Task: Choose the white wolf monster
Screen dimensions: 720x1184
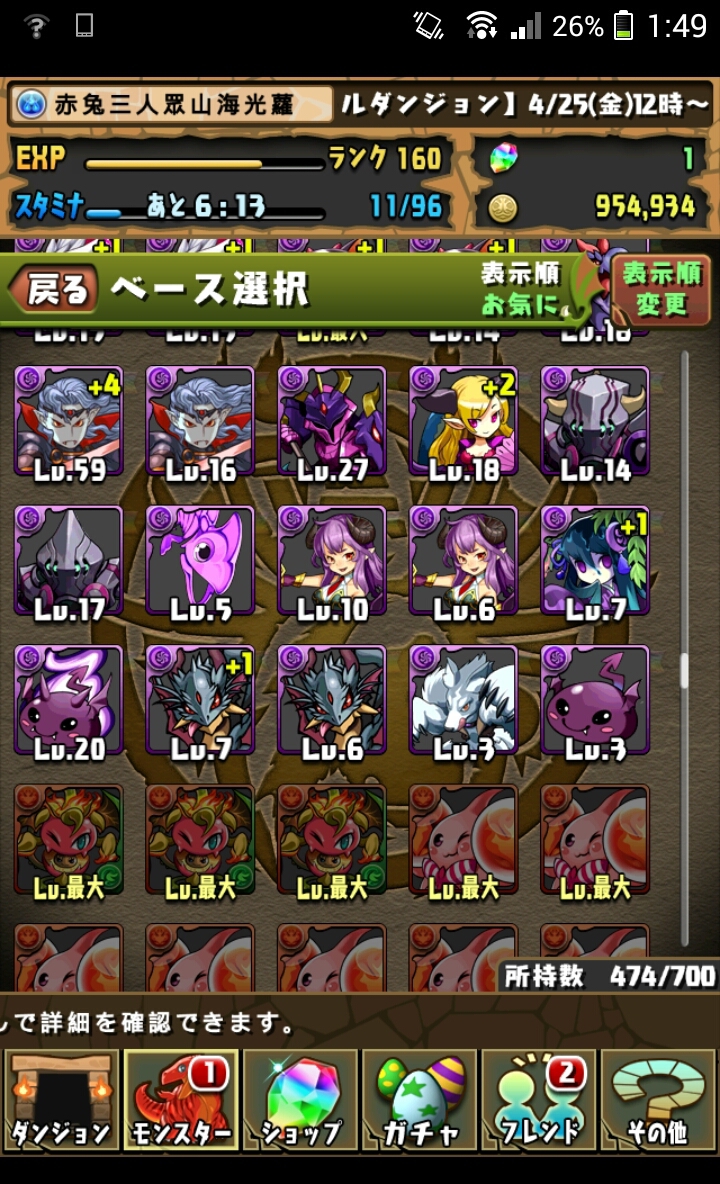Action: pyautogui.click(x=464, y=700)
